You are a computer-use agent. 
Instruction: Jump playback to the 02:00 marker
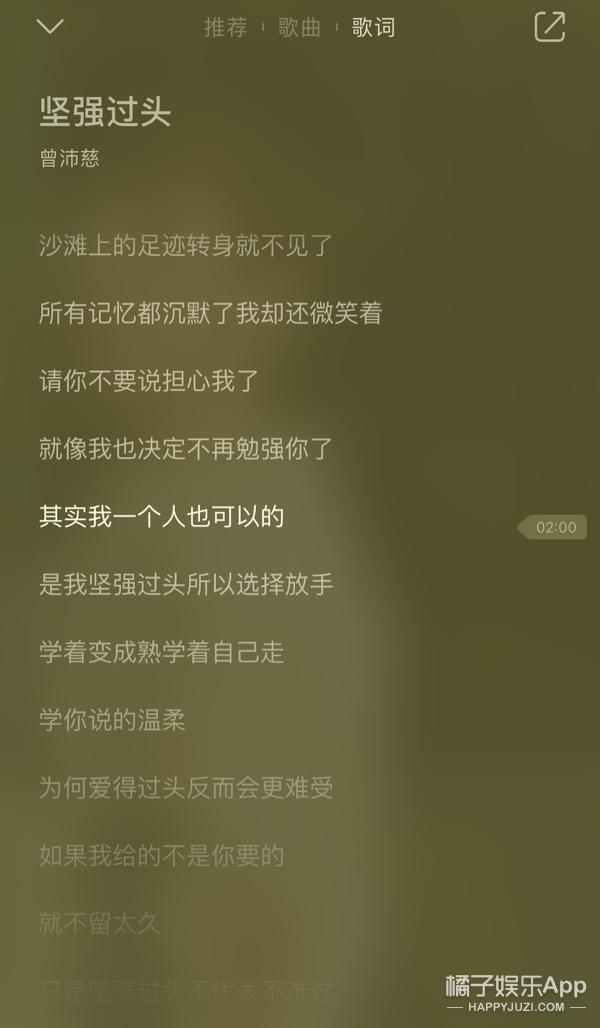click(553, 527)
